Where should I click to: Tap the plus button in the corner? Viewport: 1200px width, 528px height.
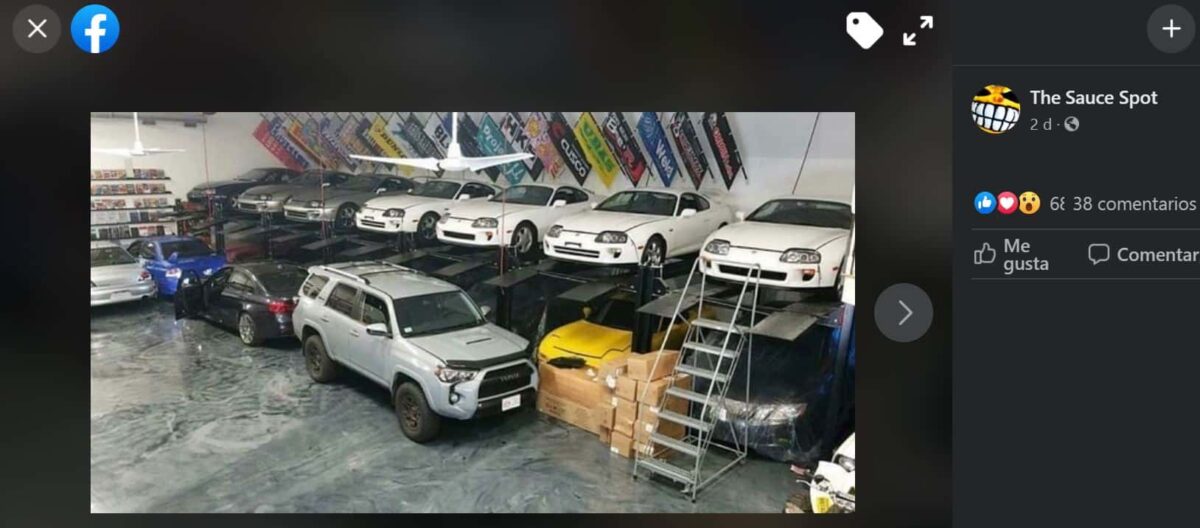tap(1171, 29)
